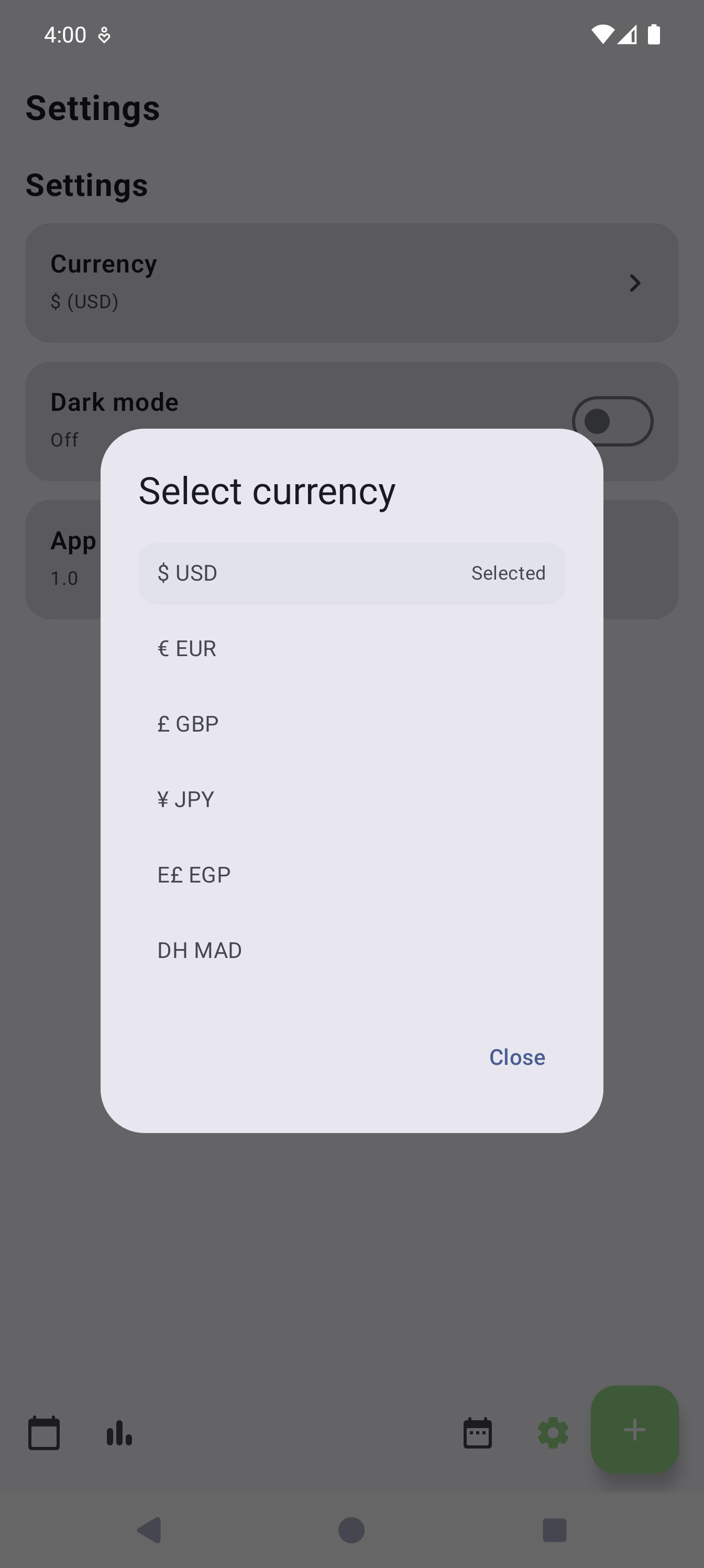Tap the green plus button
This screenshot has height=1568, width=704.
tap(635, 1430)
